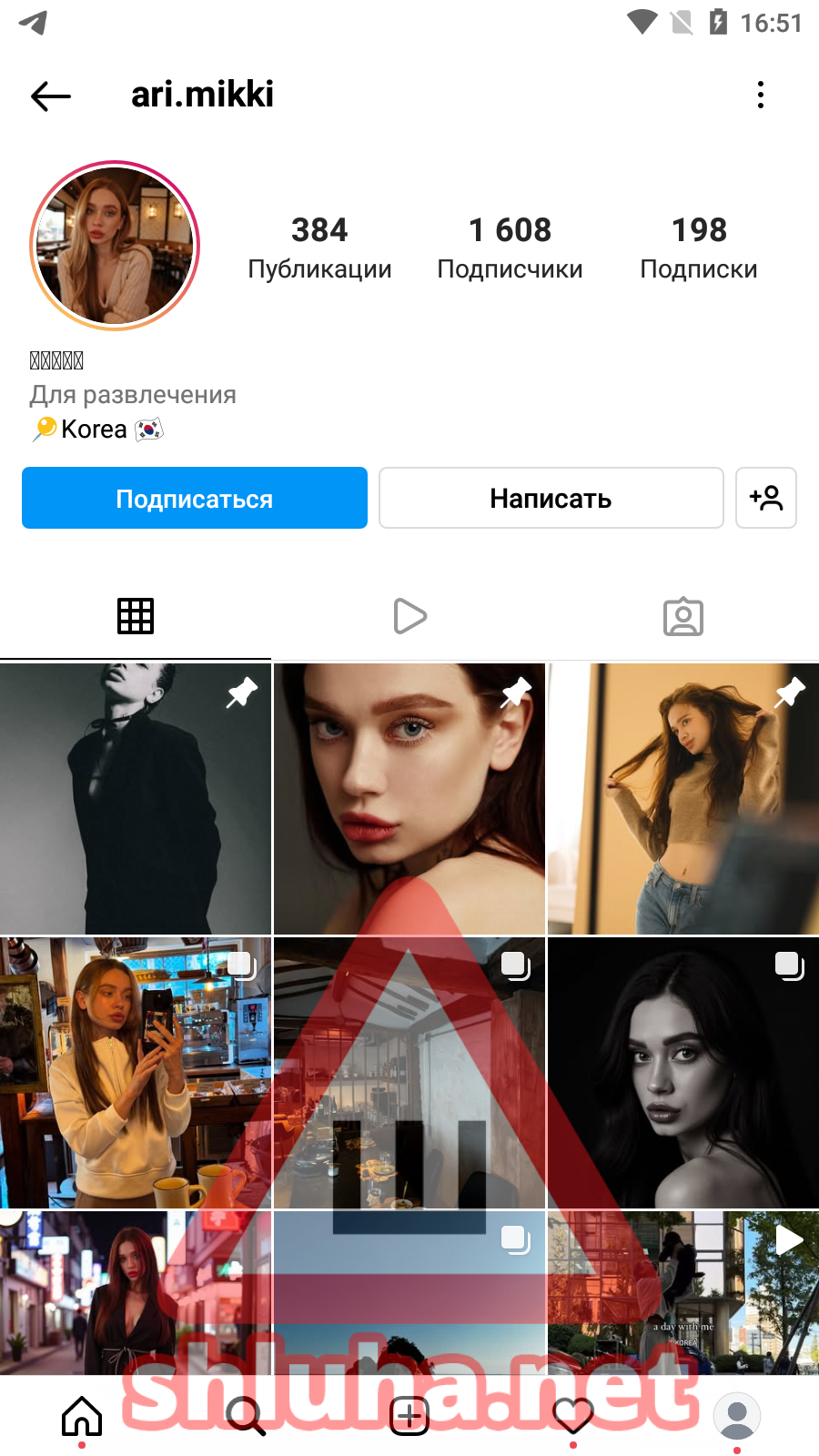
Task: Open your own profile tab
Action: point(737,1415)
